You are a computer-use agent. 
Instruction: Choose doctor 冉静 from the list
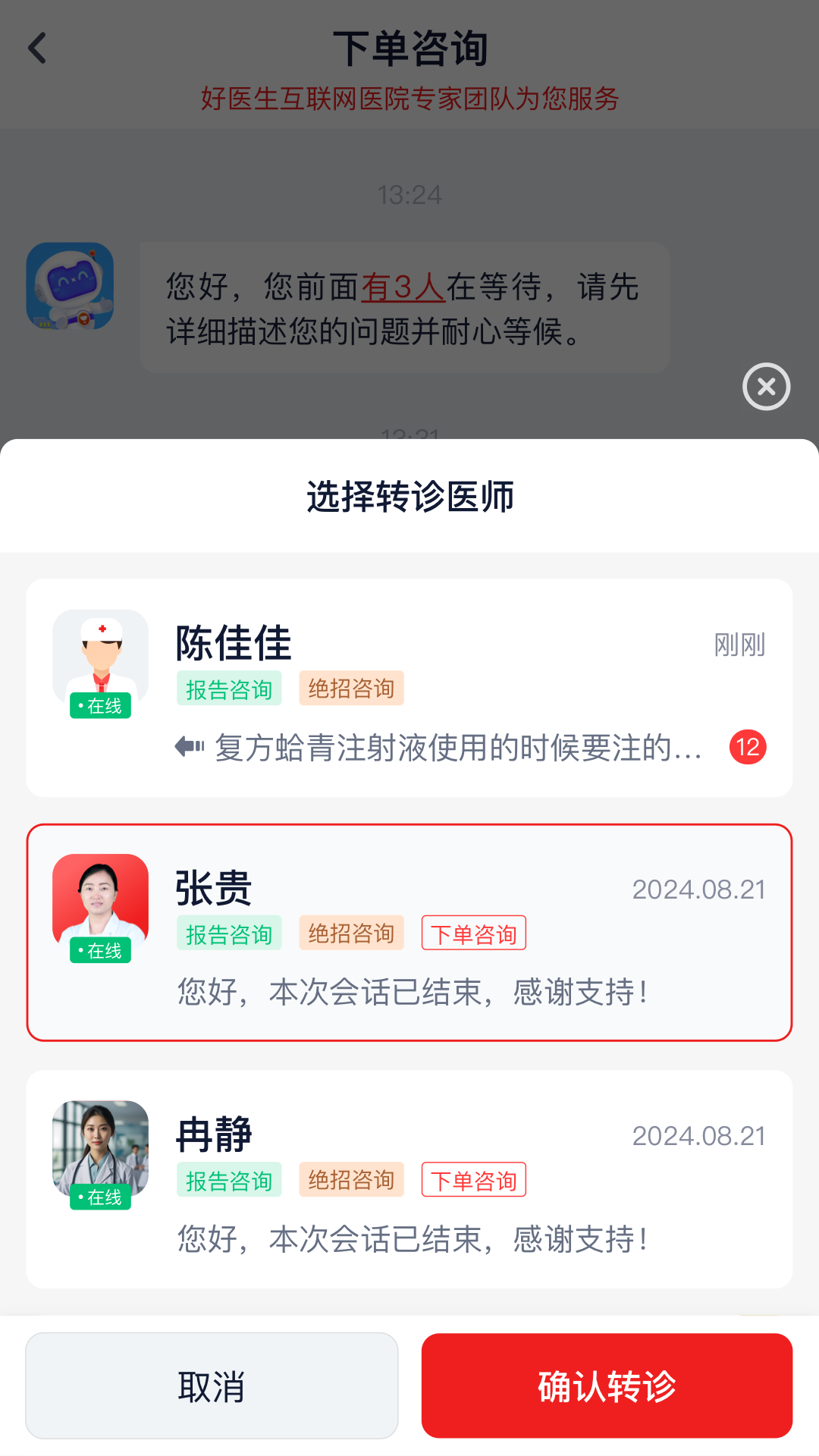409,1178
